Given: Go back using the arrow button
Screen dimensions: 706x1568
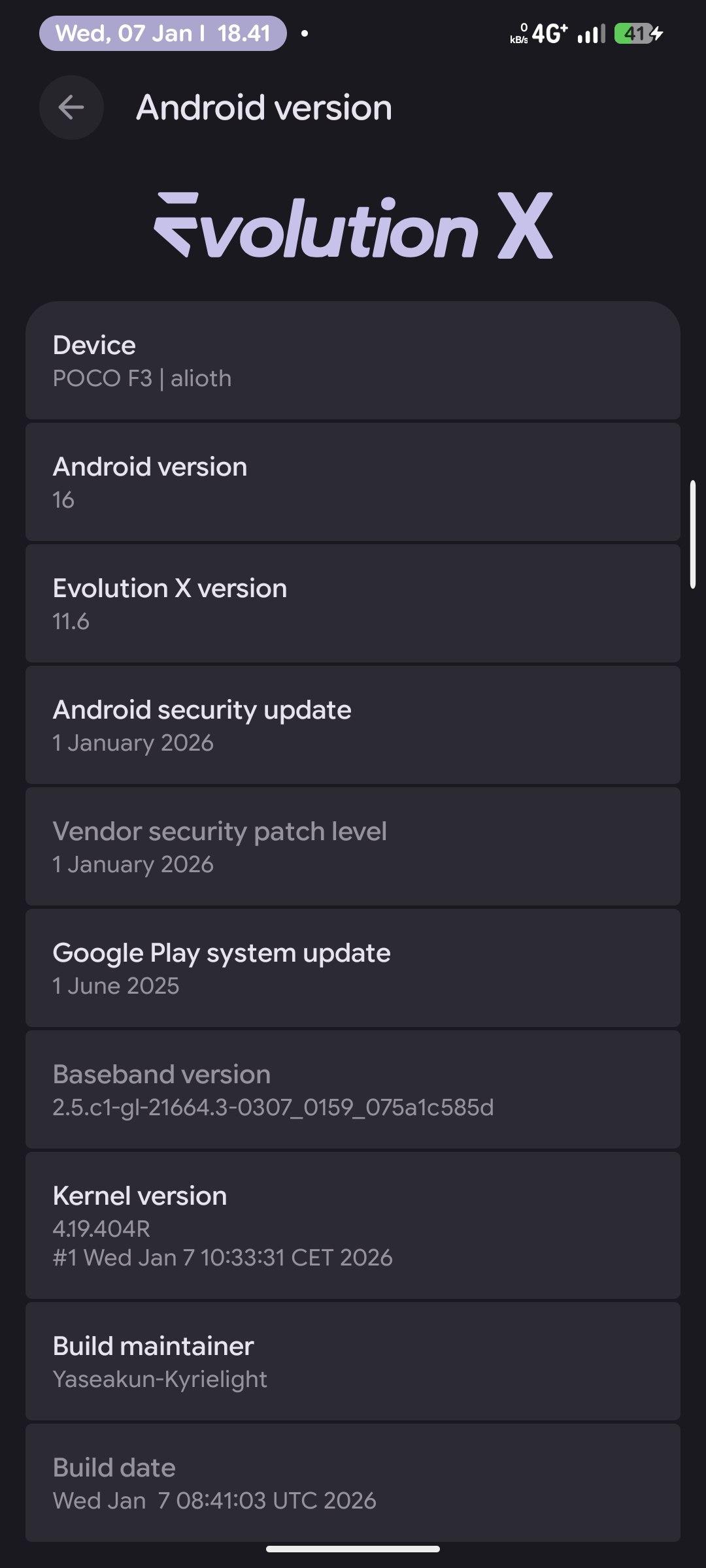Looking at the screenshot, I should 71,108.
